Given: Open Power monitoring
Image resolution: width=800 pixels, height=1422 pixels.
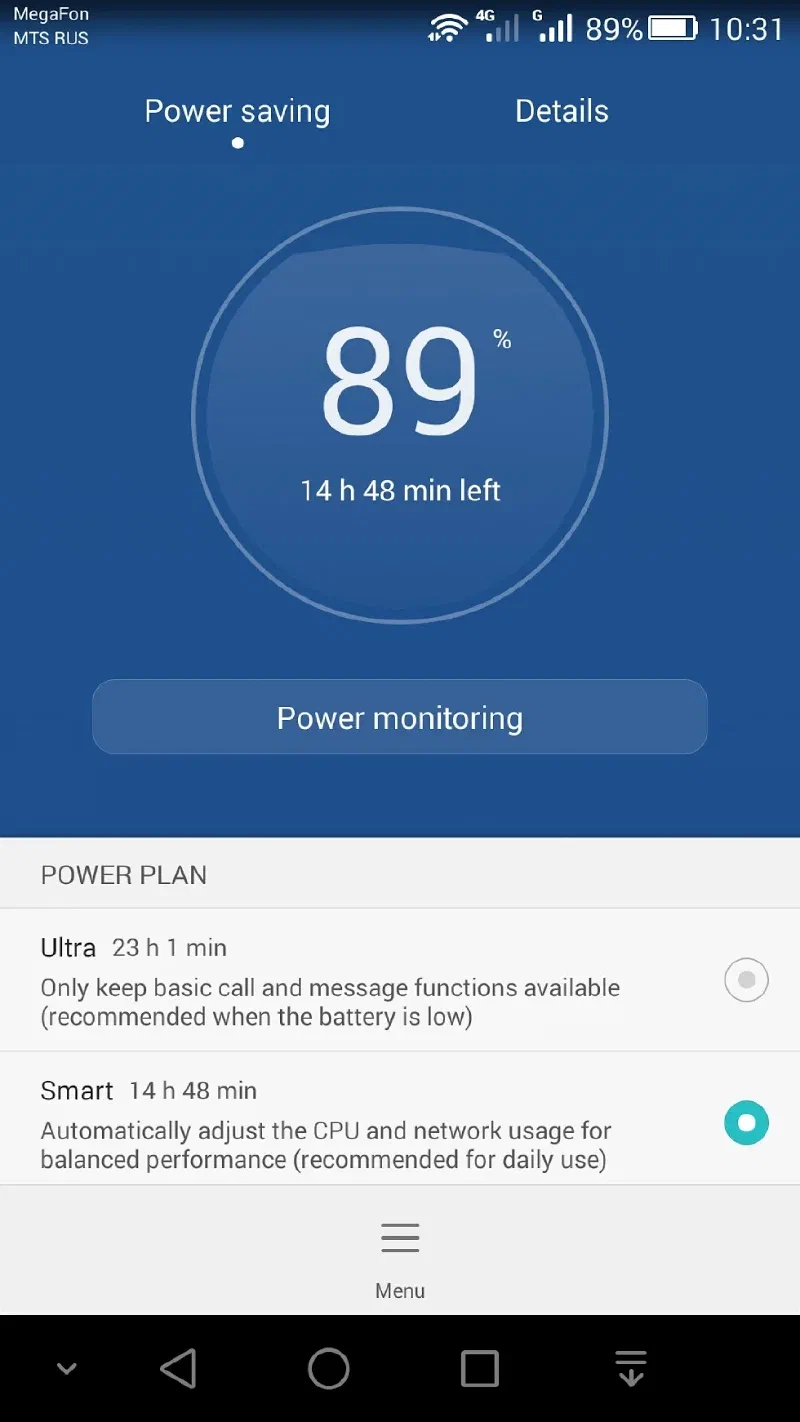Looking at the screenshot, I should (400, 717).
